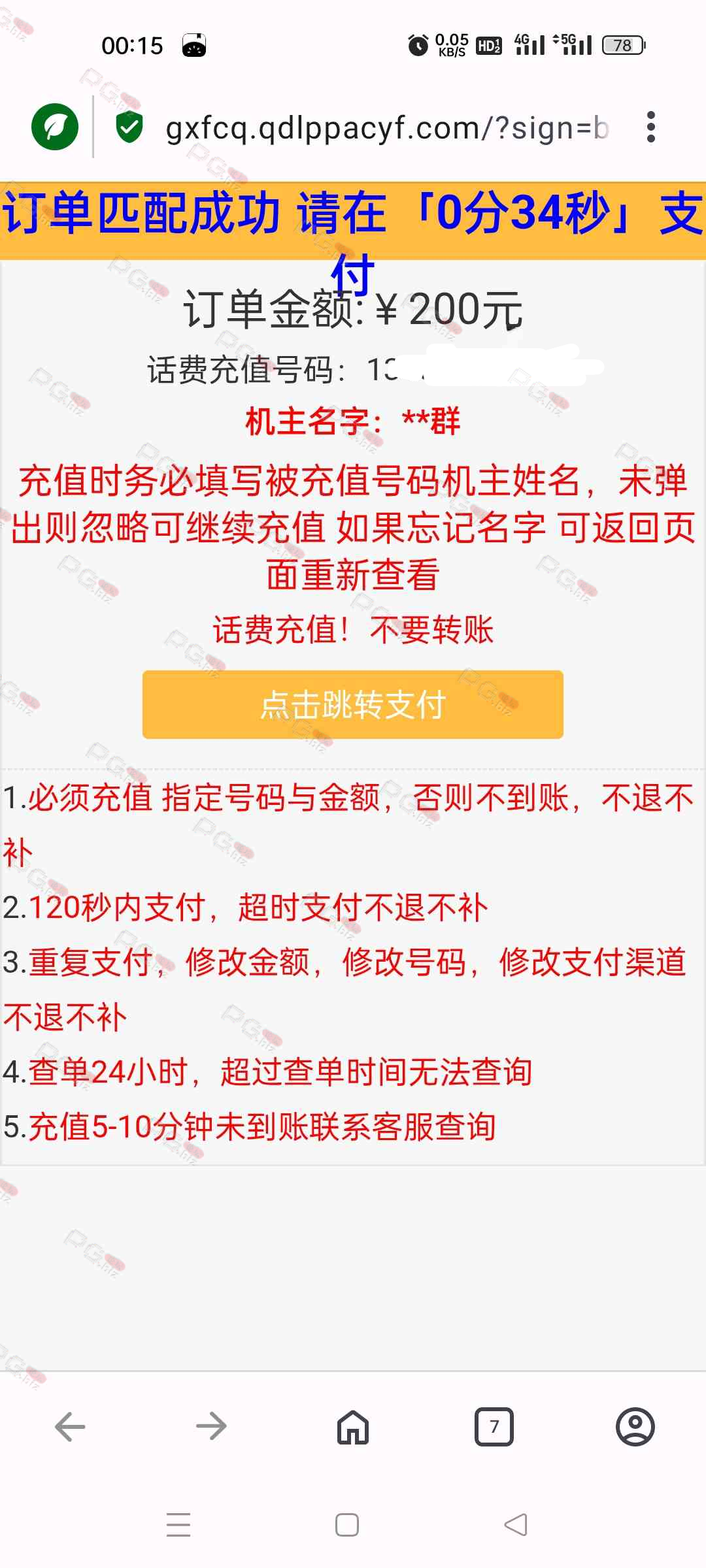Tap the system recent apps button
The image size is (706, 1568).
[178, 1524]
